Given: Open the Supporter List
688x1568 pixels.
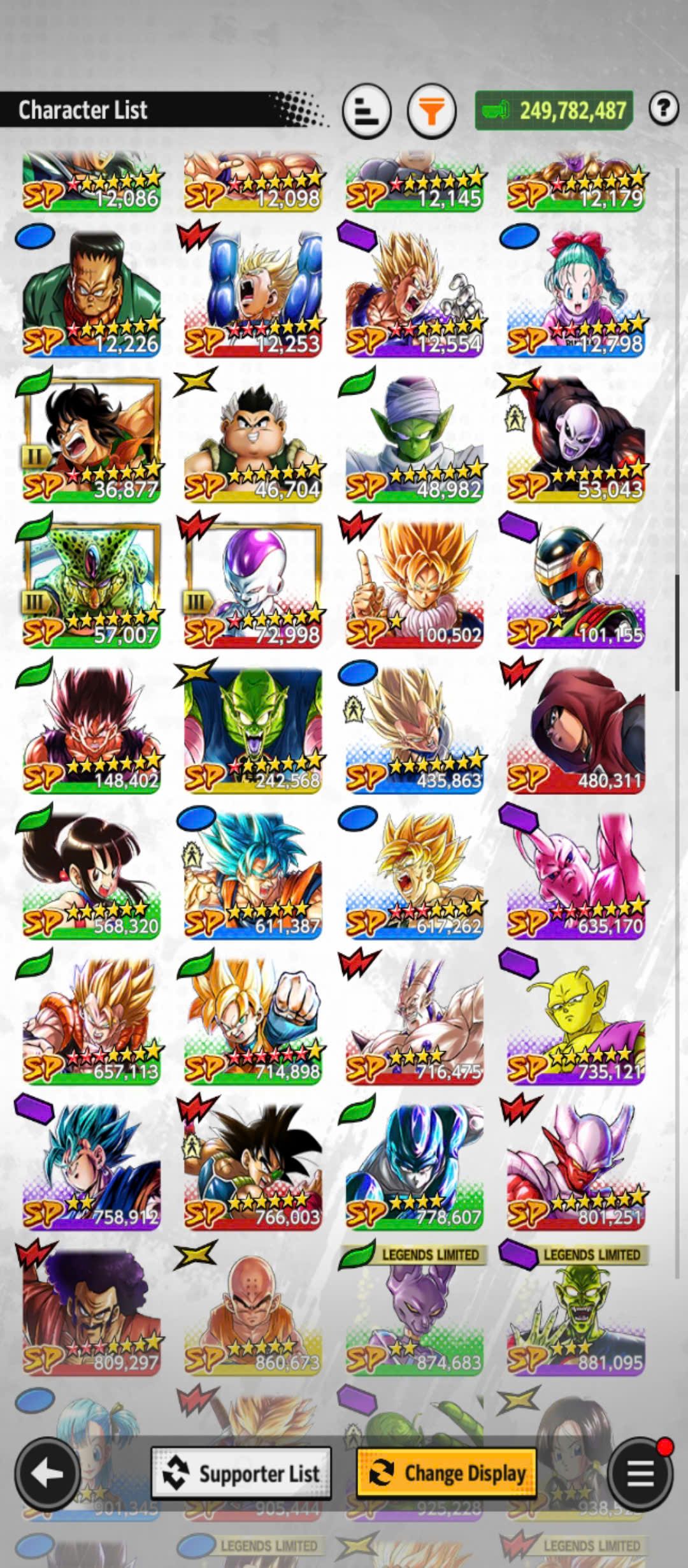Looking at the screenshot, I should [x=241, y=1473].
